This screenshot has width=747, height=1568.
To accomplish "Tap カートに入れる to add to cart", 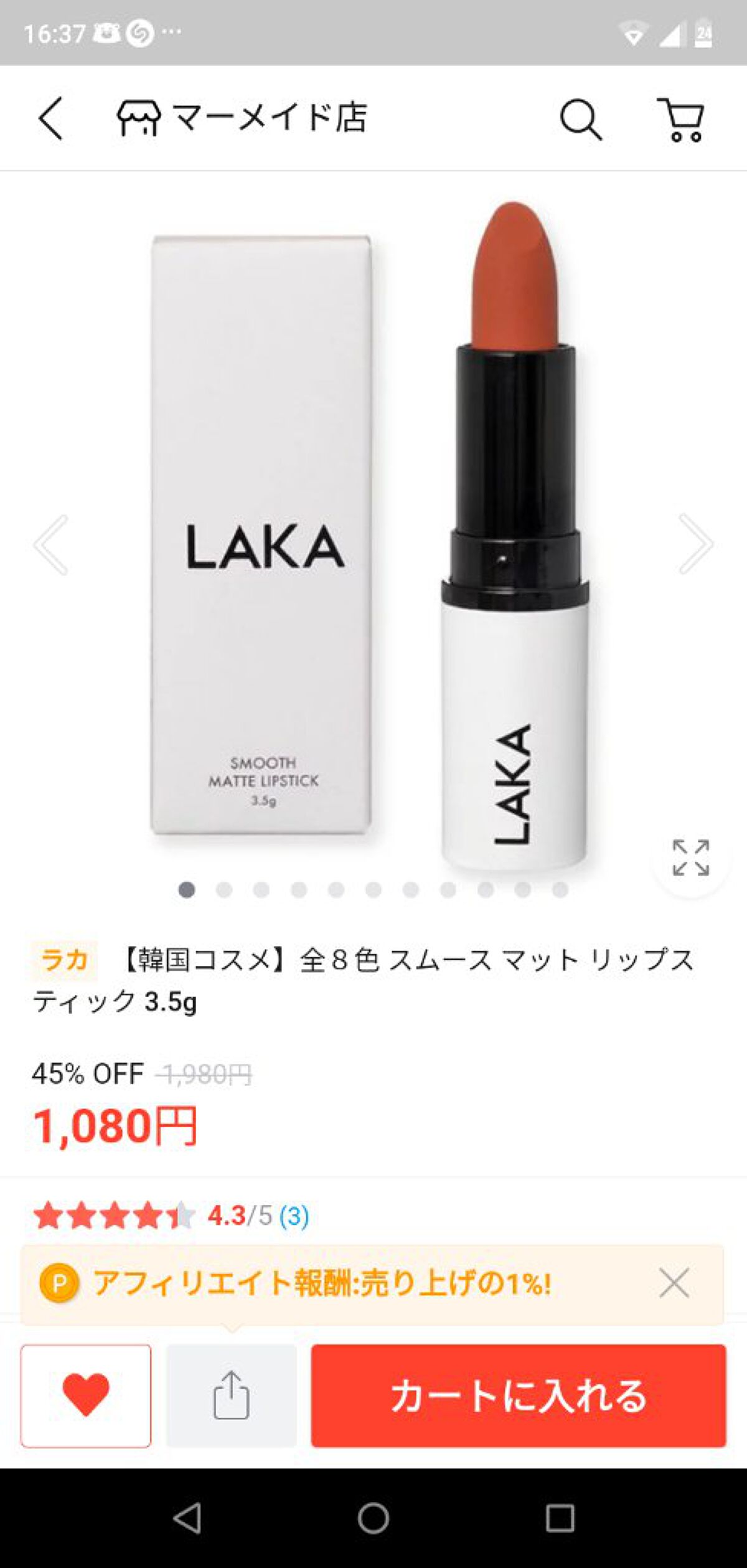I will click(x=519, y=1396).
